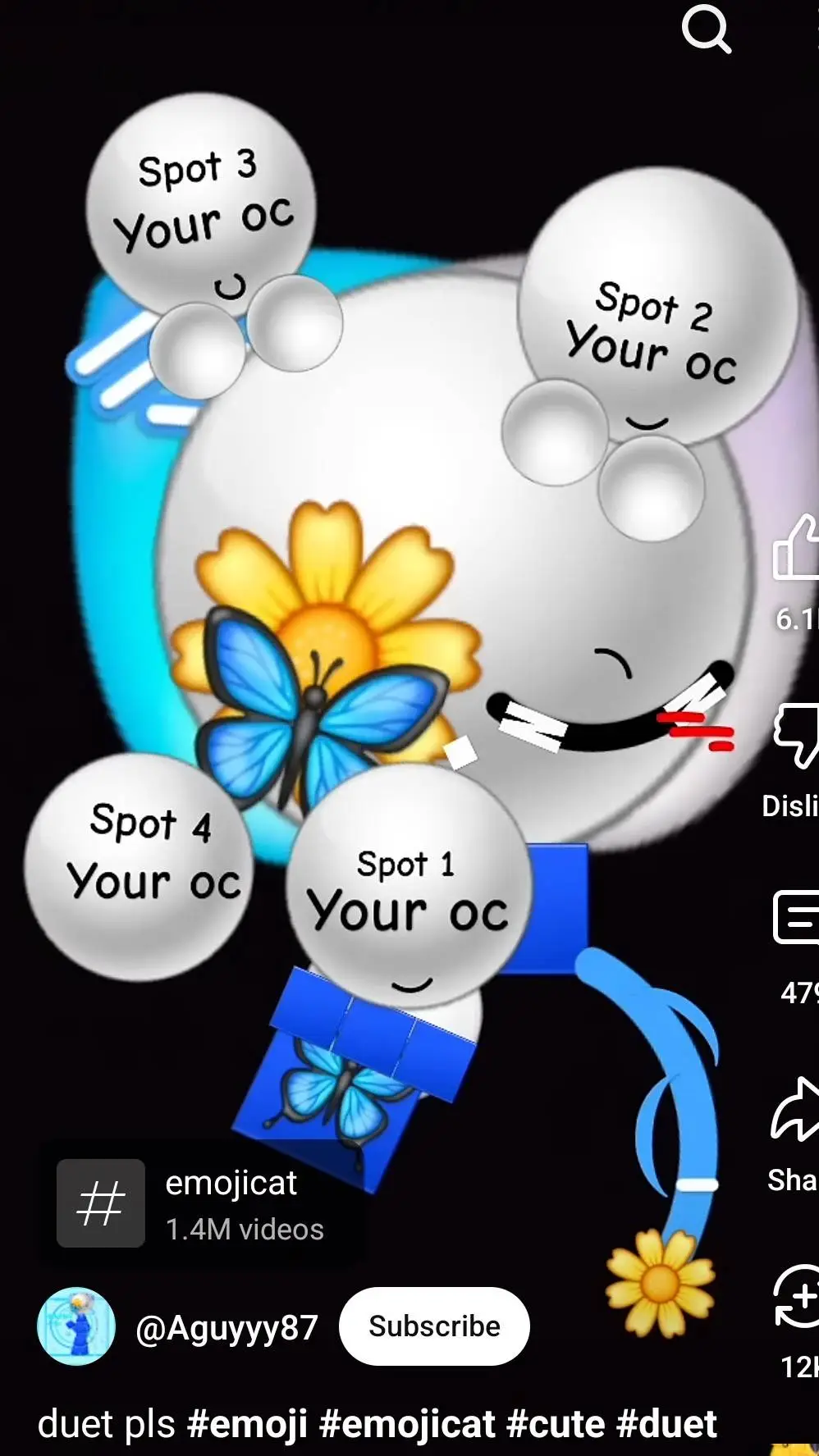The width and height of the screenshot is (819, 1456).
Task: Open the emojicat hashtag card
Action: click(201, 1203)
